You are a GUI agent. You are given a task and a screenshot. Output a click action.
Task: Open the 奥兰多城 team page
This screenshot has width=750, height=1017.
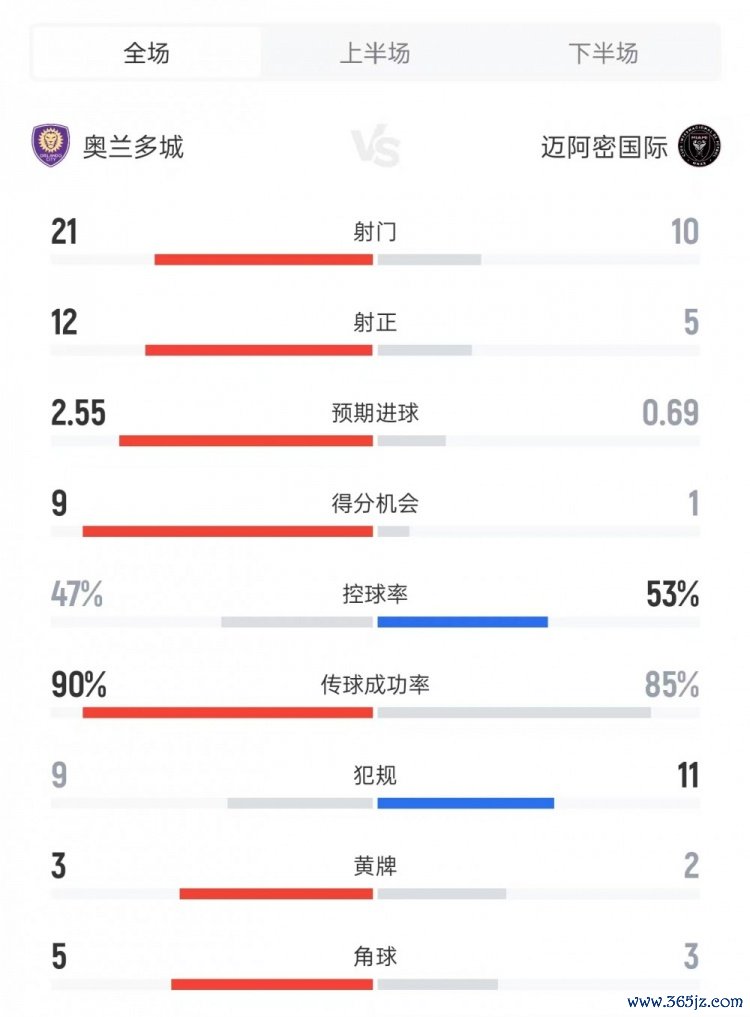point(108,147)
